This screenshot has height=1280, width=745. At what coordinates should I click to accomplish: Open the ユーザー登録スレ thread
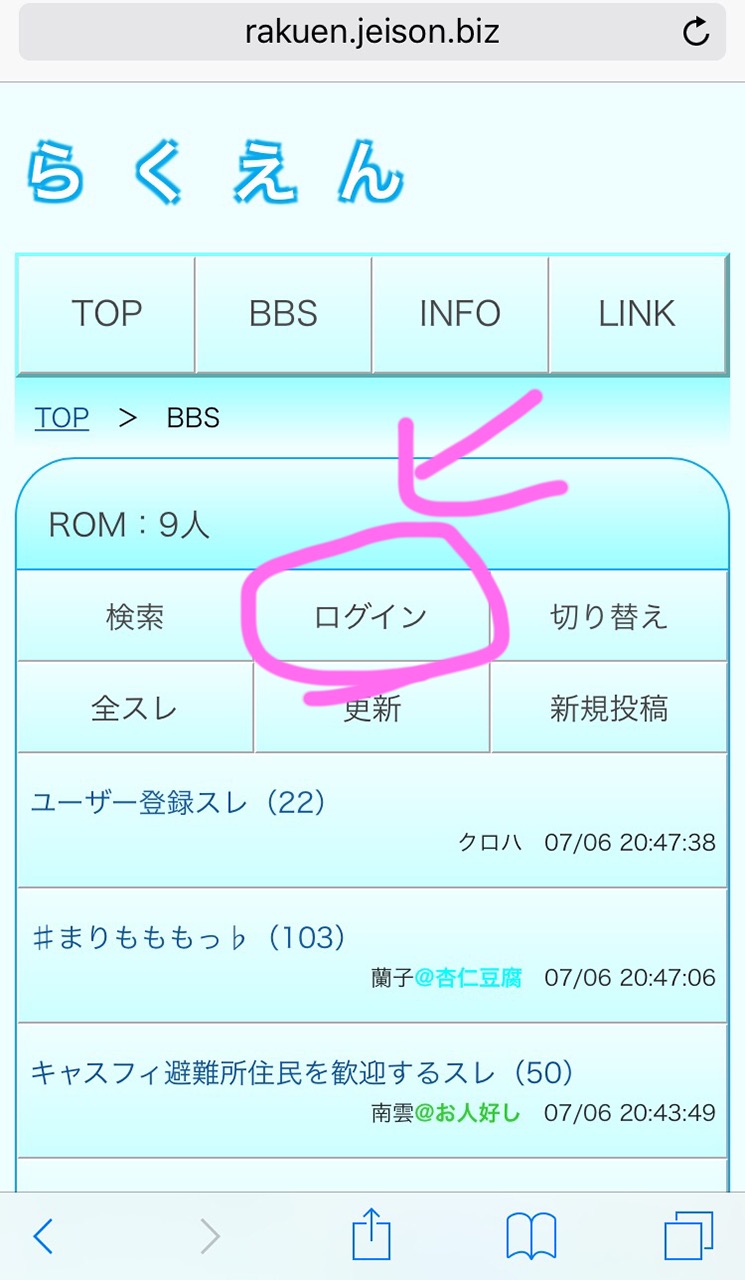click(x=180, y=802)
